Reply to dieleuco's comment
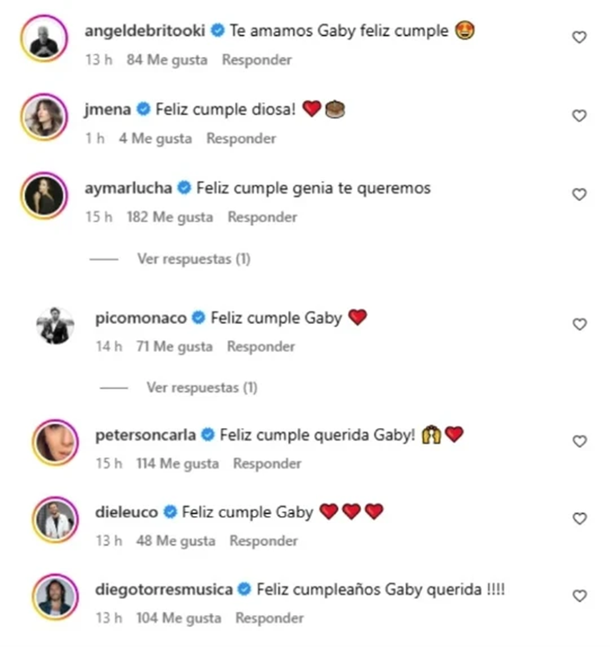 click(x=264, y=541)
